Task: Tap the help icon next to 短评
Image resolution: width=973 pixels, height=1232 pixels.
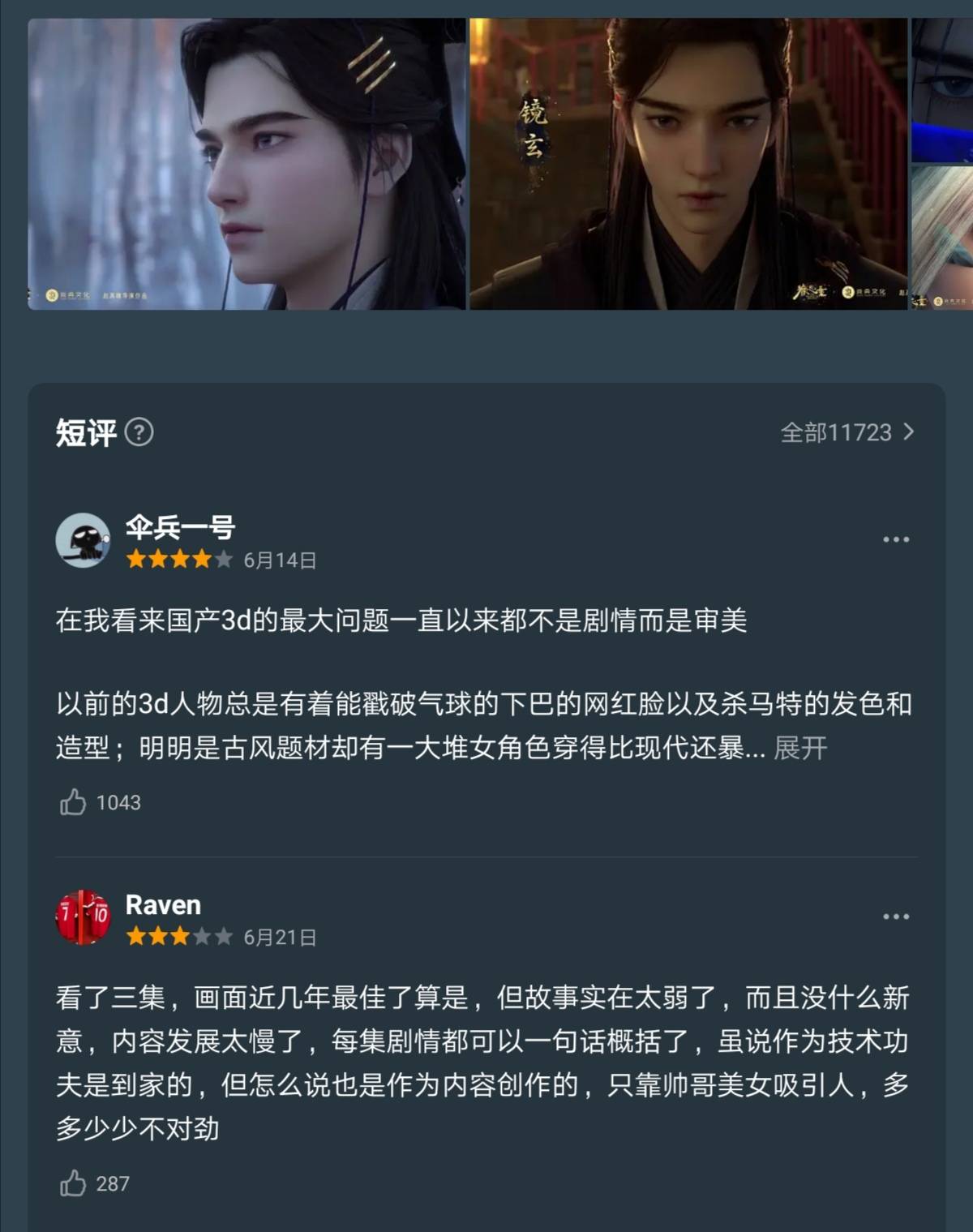Action: tap(139, 432)
